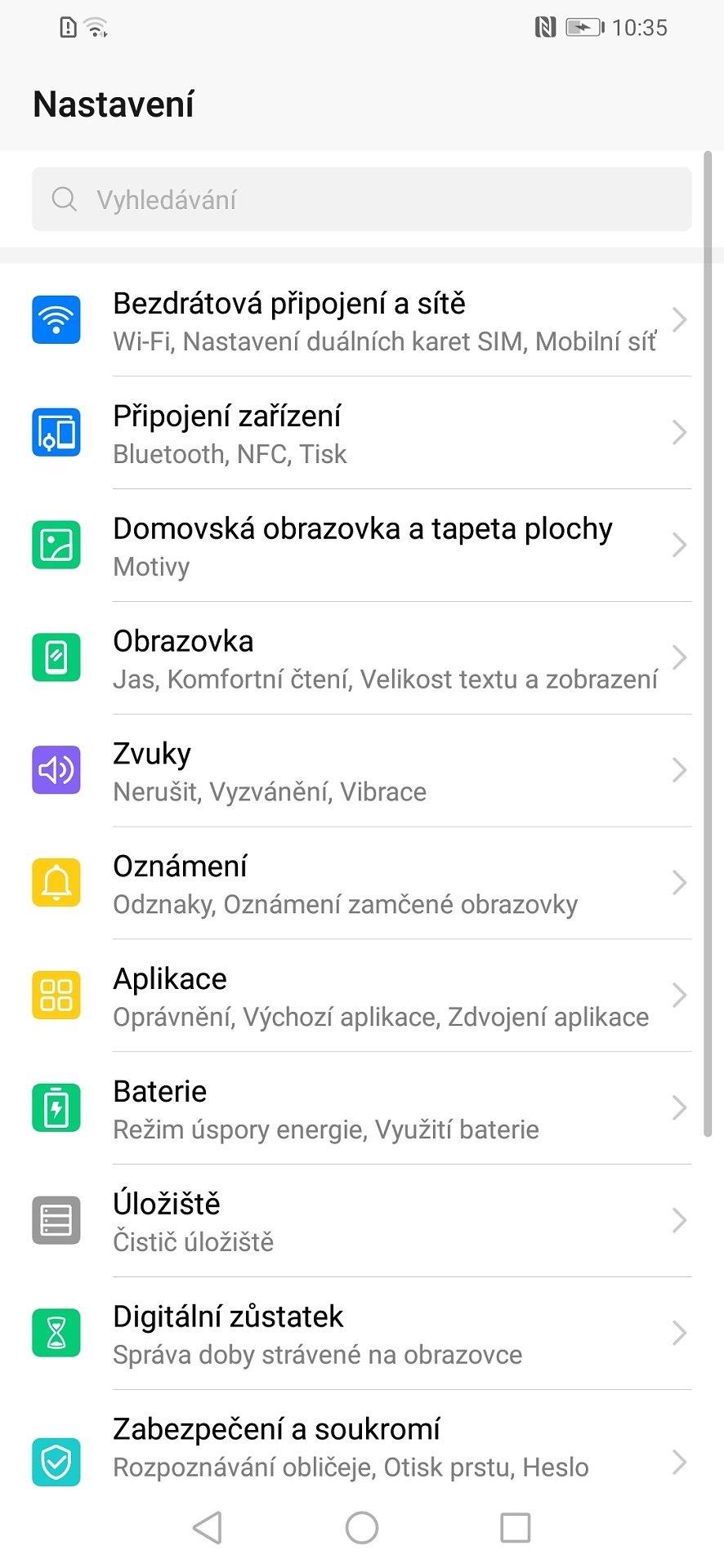Open Obrazovka display settings

pos(362,658)
